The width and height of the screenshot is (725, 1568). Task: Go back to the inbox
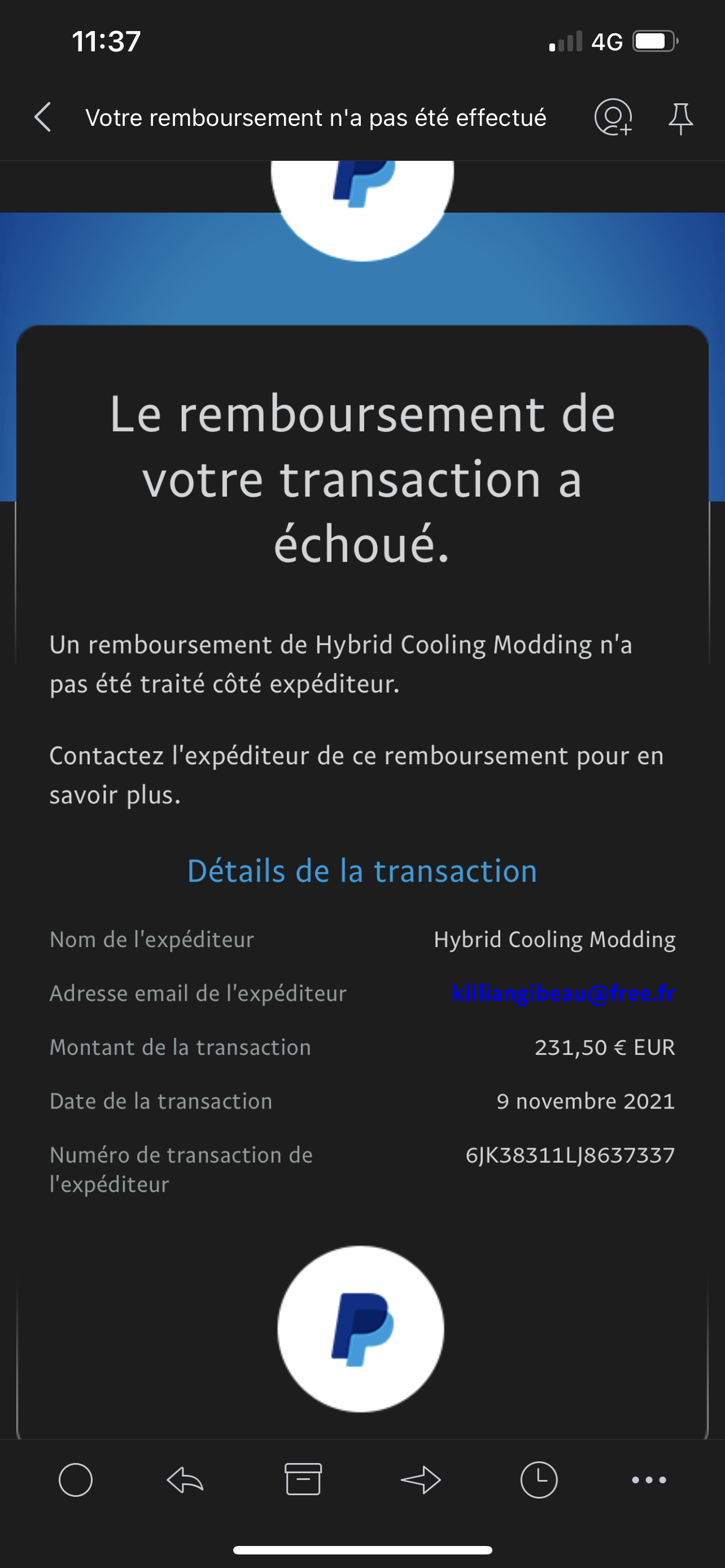(x=42, y=117)
